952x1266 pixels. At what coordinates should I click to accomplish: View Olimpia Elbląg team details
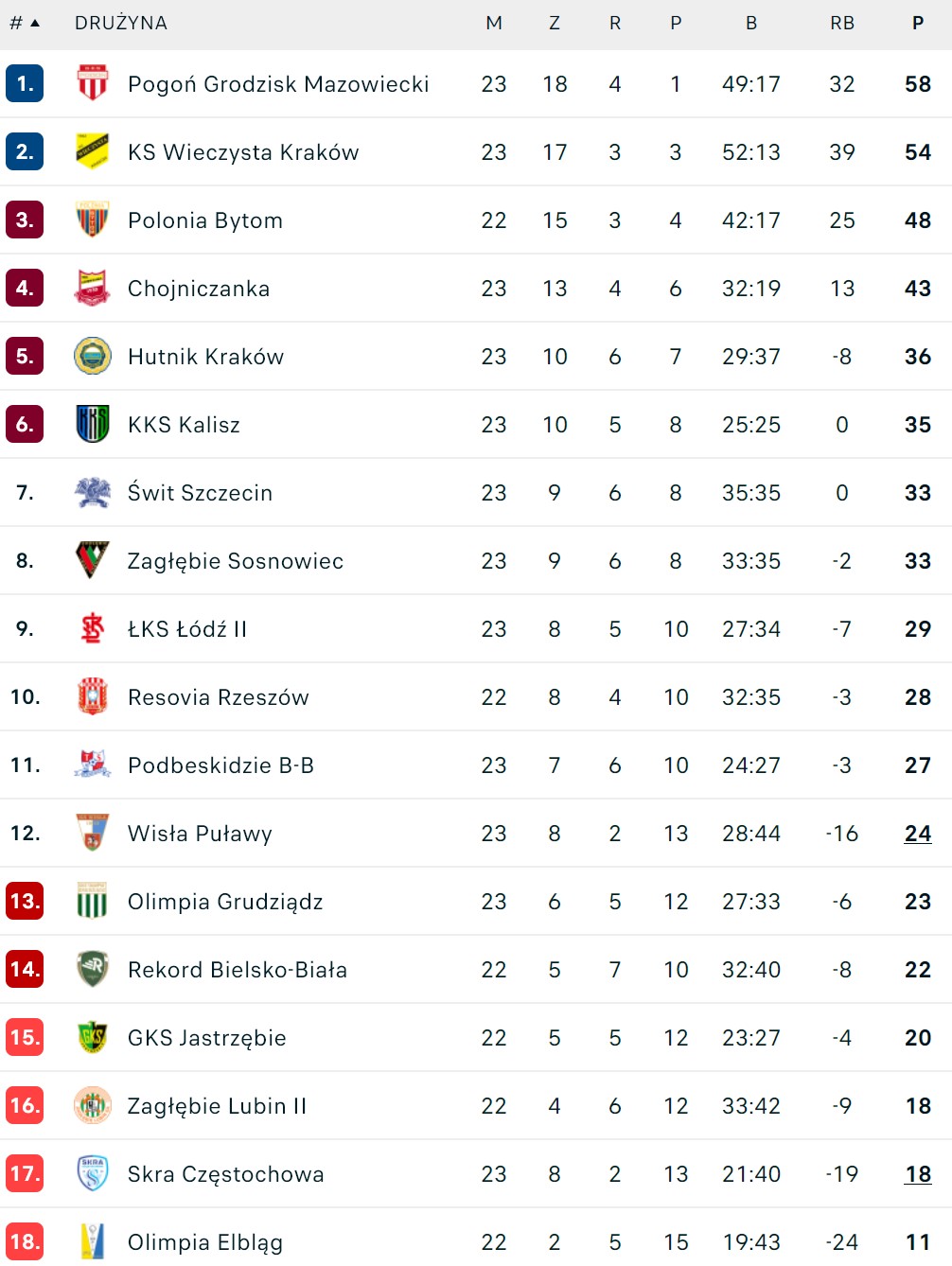pos(204,1242)
